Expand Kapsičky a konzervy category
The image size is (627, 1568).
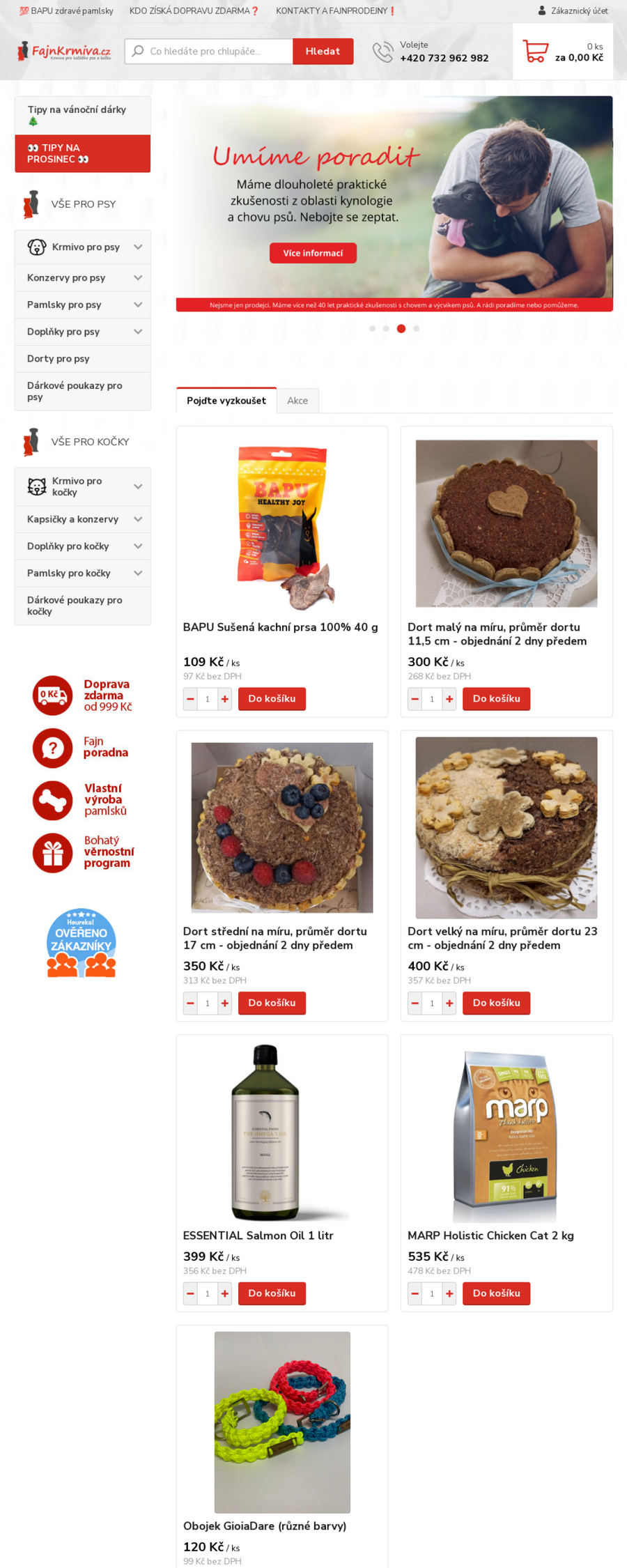(x=138, y=519)
